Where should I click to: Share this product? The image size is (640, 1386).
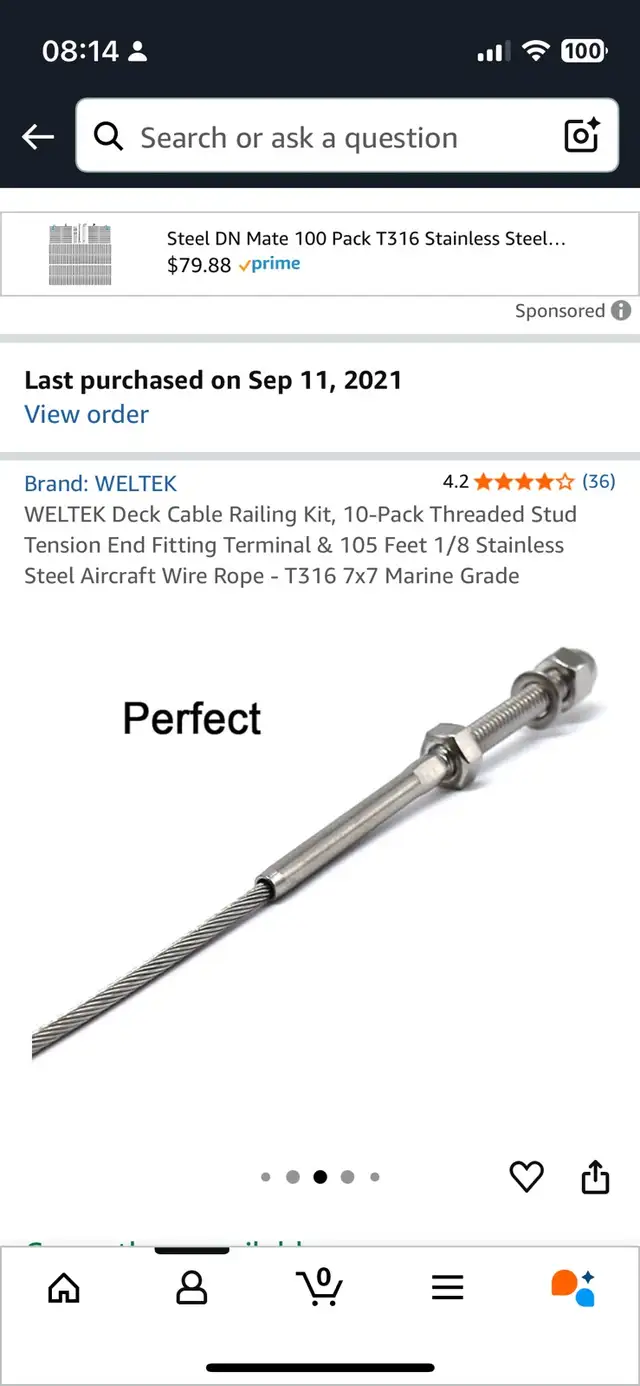coord(595,1177)
